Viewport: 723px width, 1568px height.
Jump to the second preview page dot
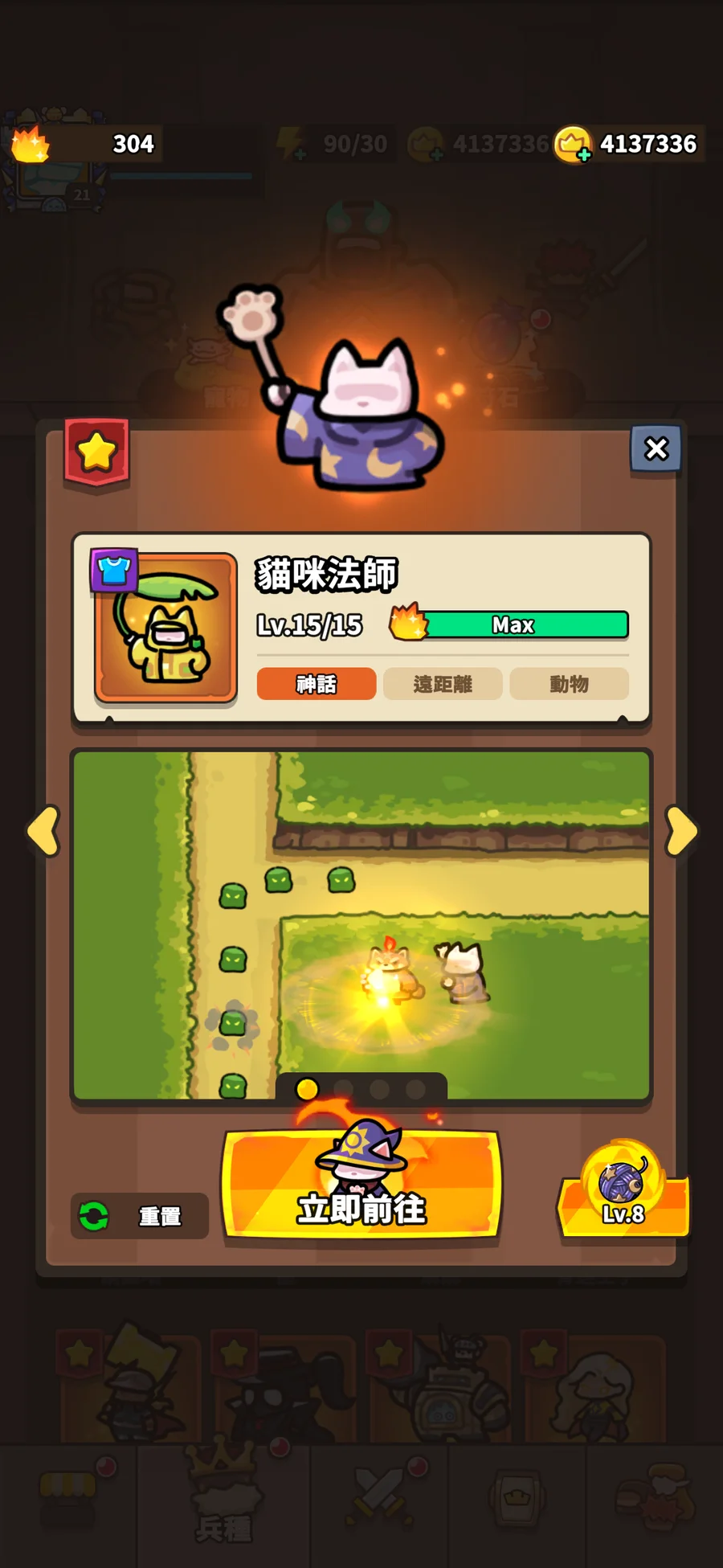[x=343, y=1089]
